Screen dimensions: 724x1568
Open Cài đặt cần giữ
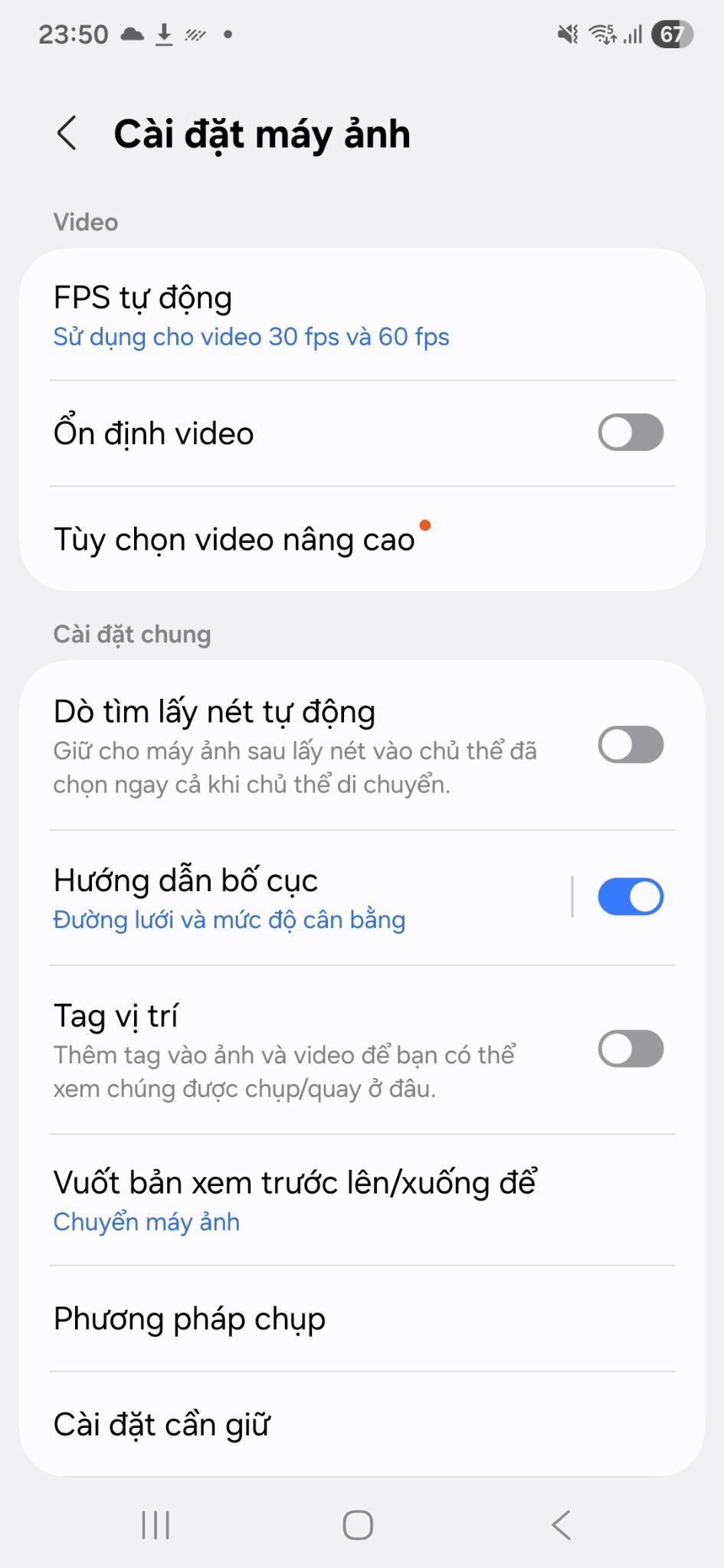[x=162, y=1425]
